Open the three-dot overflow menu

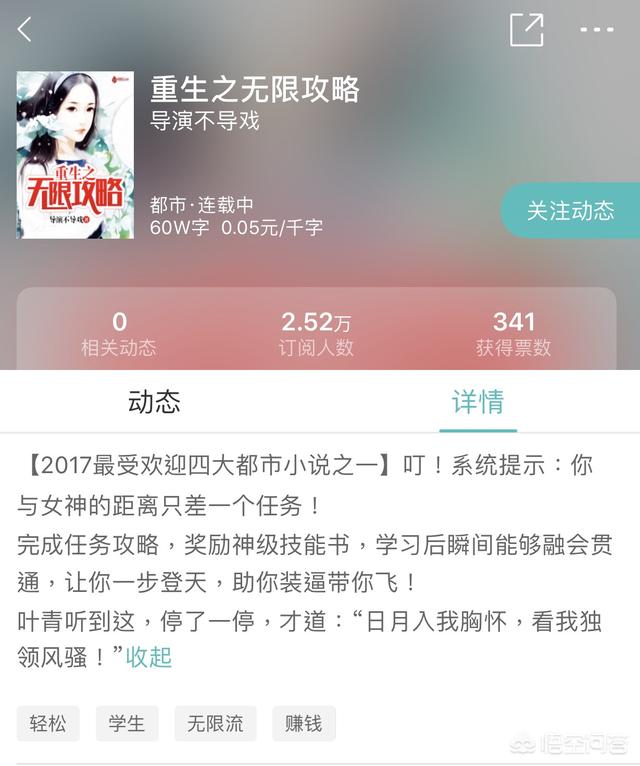[x=597, y=30]
